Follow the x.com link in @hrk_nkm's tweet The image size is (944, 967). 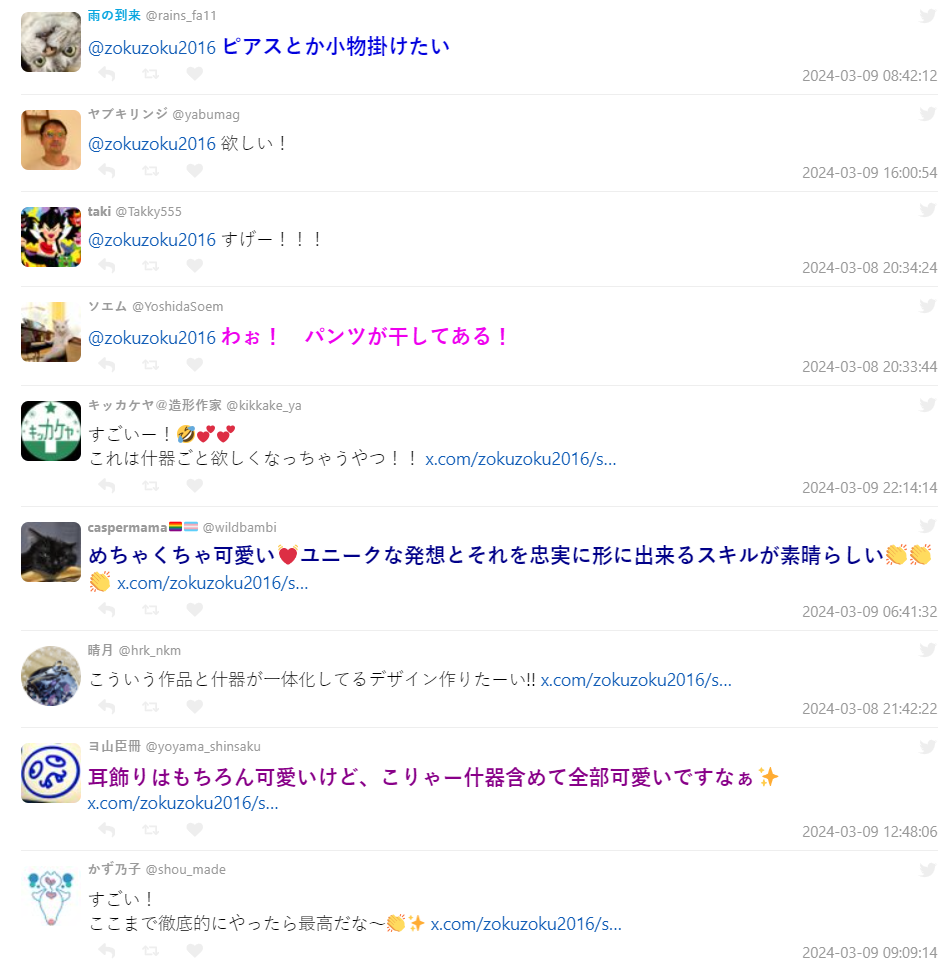pos(636,680)
